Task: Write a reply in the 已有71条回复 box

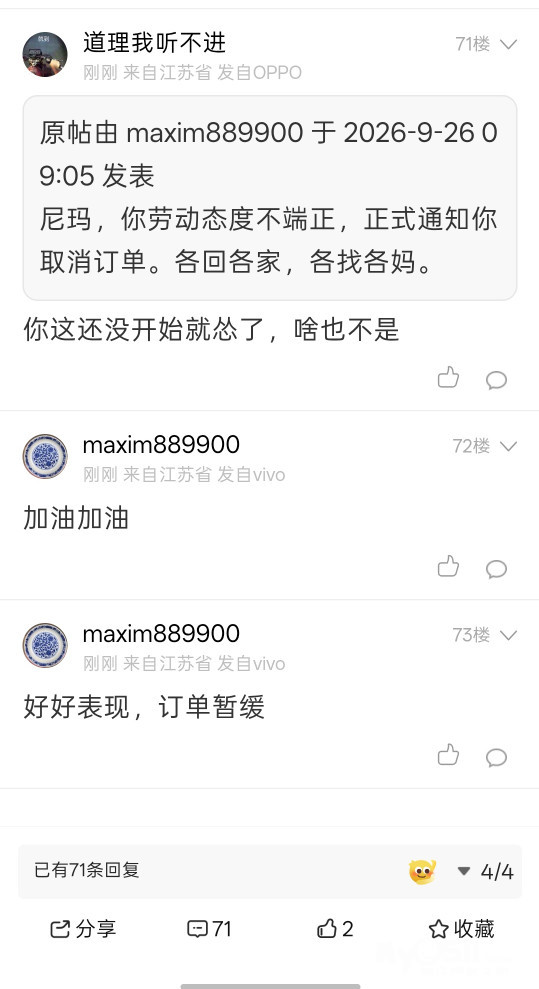Action: pos(208,871)
